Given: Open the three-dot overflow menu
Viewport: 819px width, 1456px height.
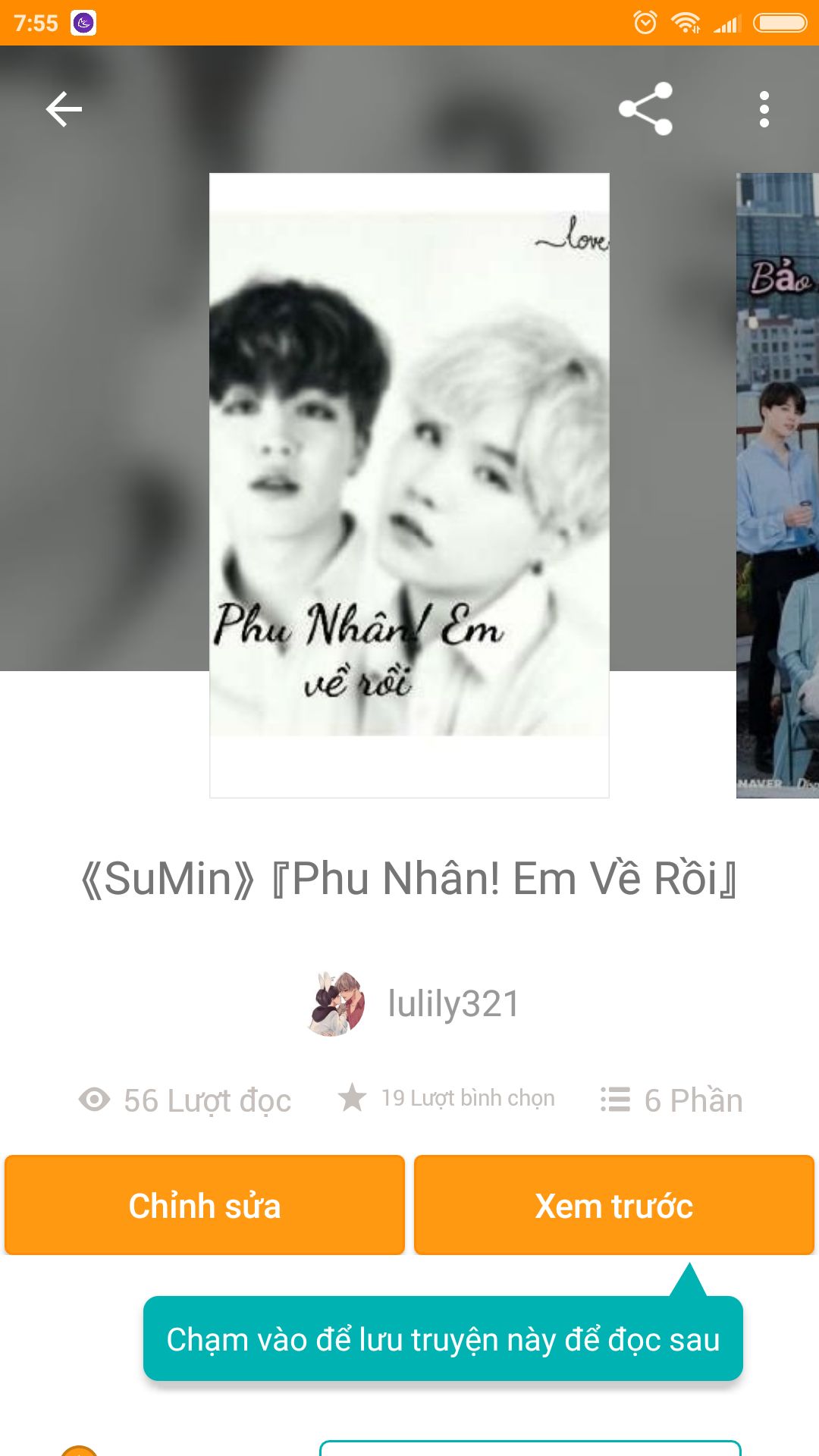Looking at the screenshot, I should click(x=764, y=109).
